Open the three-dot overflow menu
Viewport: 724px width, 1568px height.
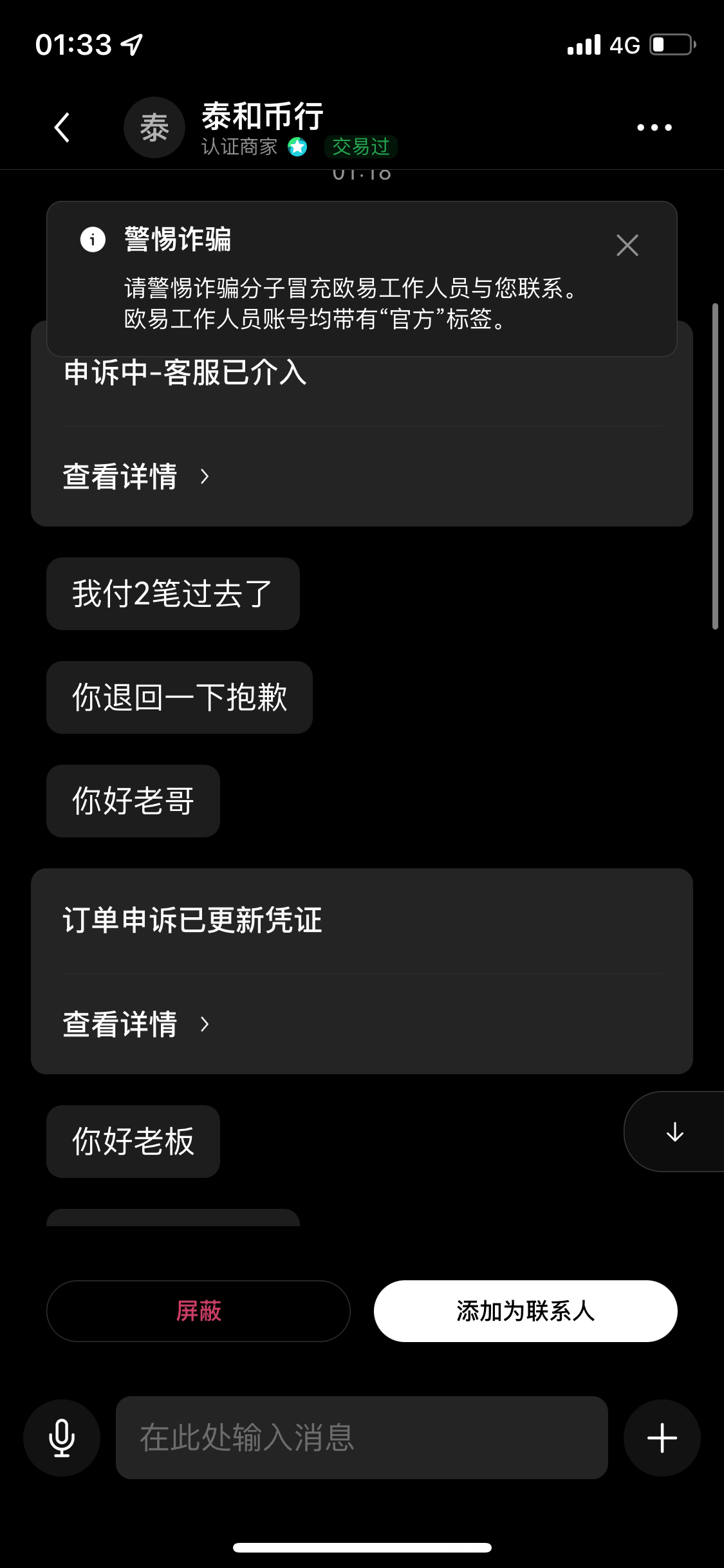pyautogui.click(x=654, y=127)
